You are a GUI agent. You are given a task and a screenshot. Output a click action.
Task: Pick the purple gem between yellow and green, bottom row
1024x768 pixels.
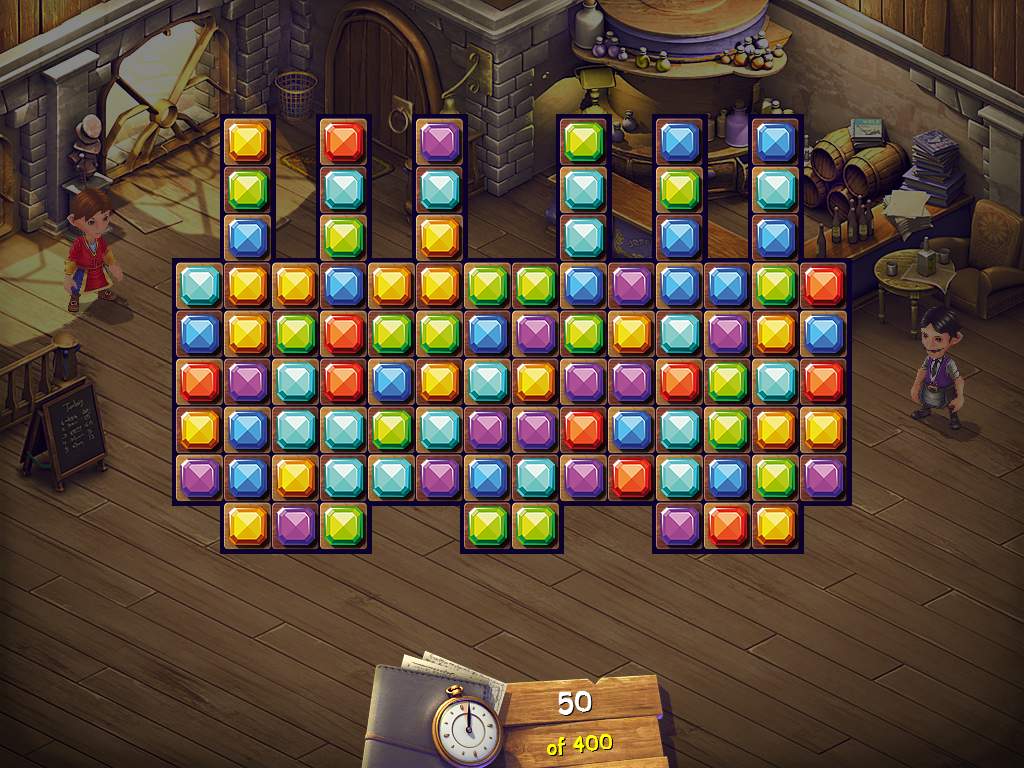(295, 525)
